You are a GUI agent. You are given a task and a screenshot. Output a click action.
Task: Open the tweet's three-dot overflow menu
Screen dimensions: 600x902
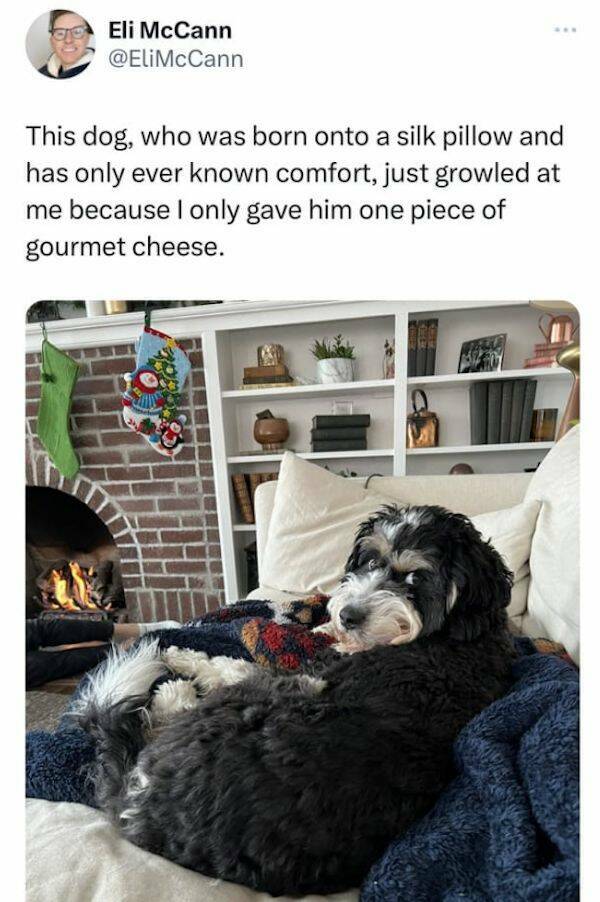(563, 31)
